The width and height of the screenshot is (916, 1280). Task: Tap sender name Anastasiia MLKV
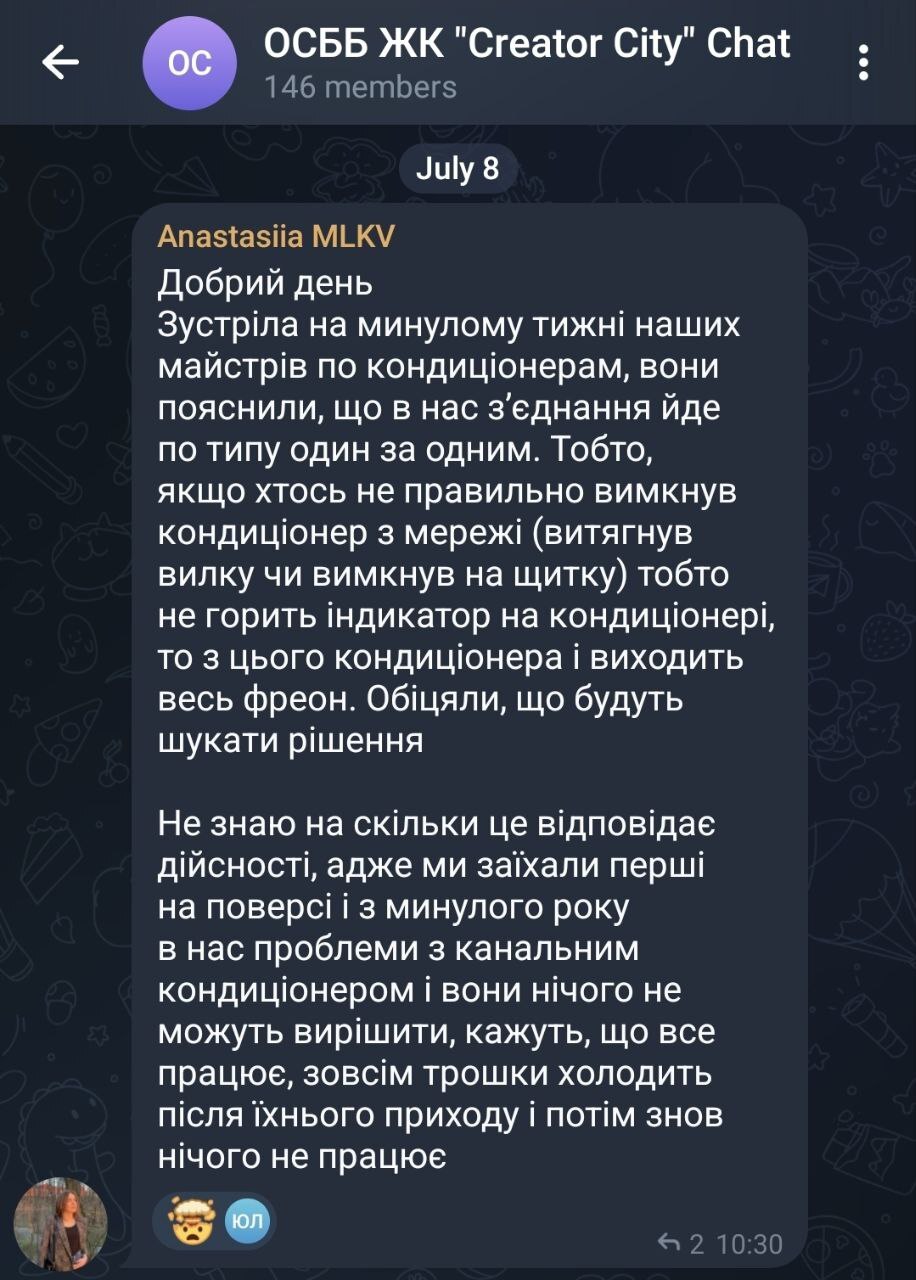(x=276, y=237)
